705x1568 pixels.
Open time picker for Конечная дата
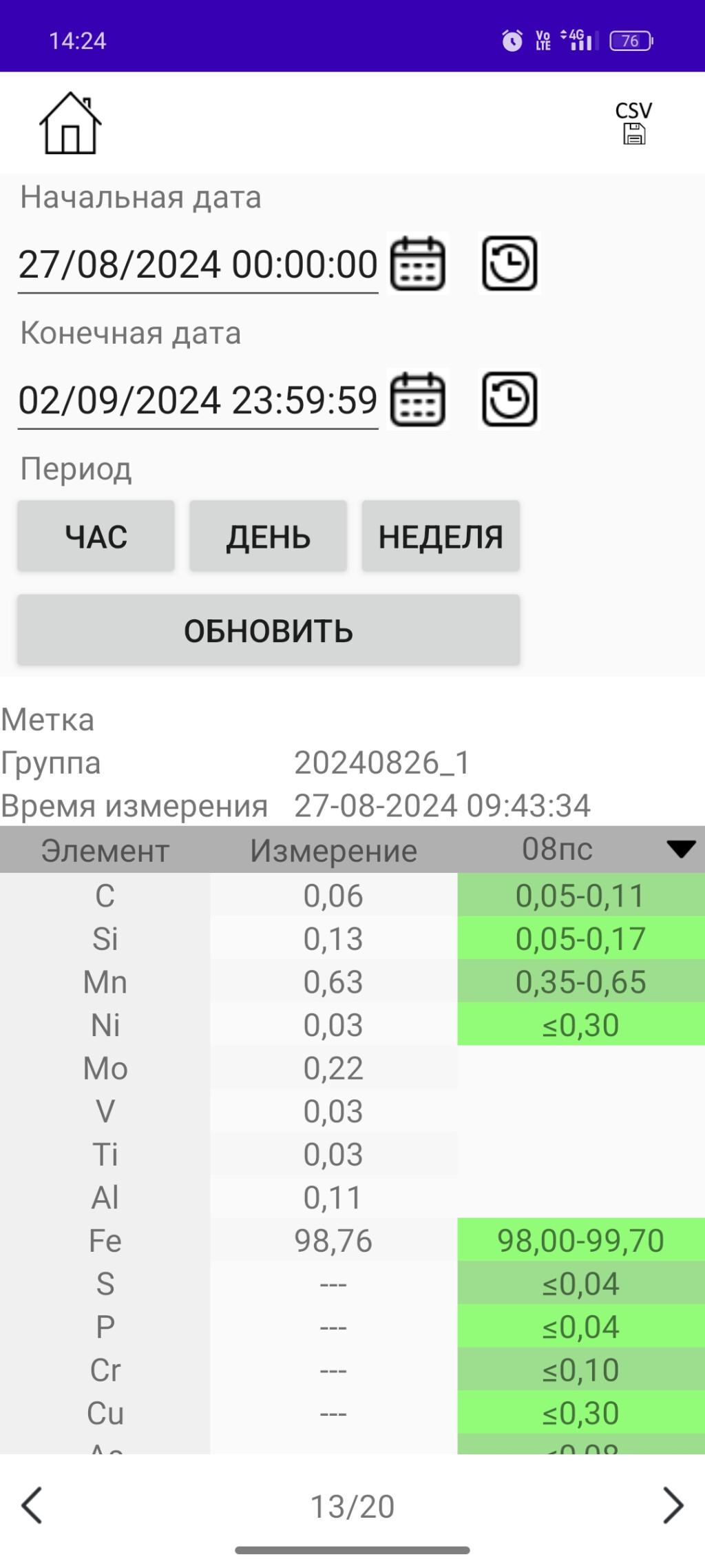[x=509, y=400]
